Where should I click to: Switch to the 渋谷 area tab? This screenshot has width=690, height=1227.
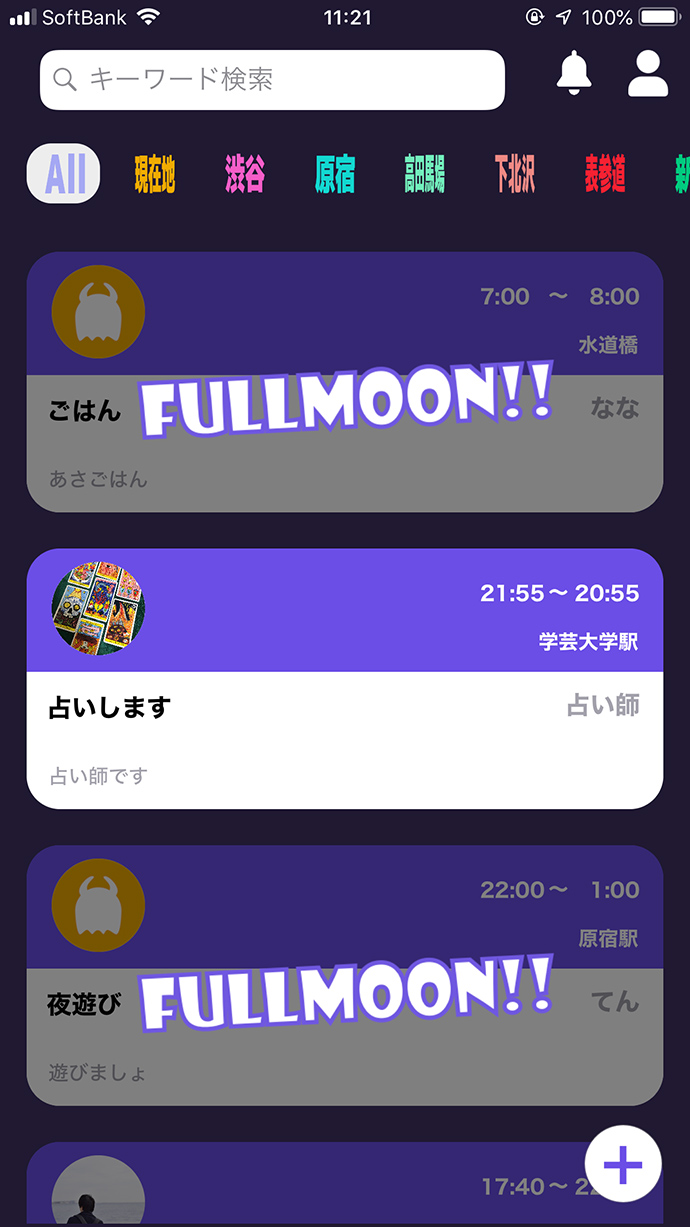click(x=245, y=175)
